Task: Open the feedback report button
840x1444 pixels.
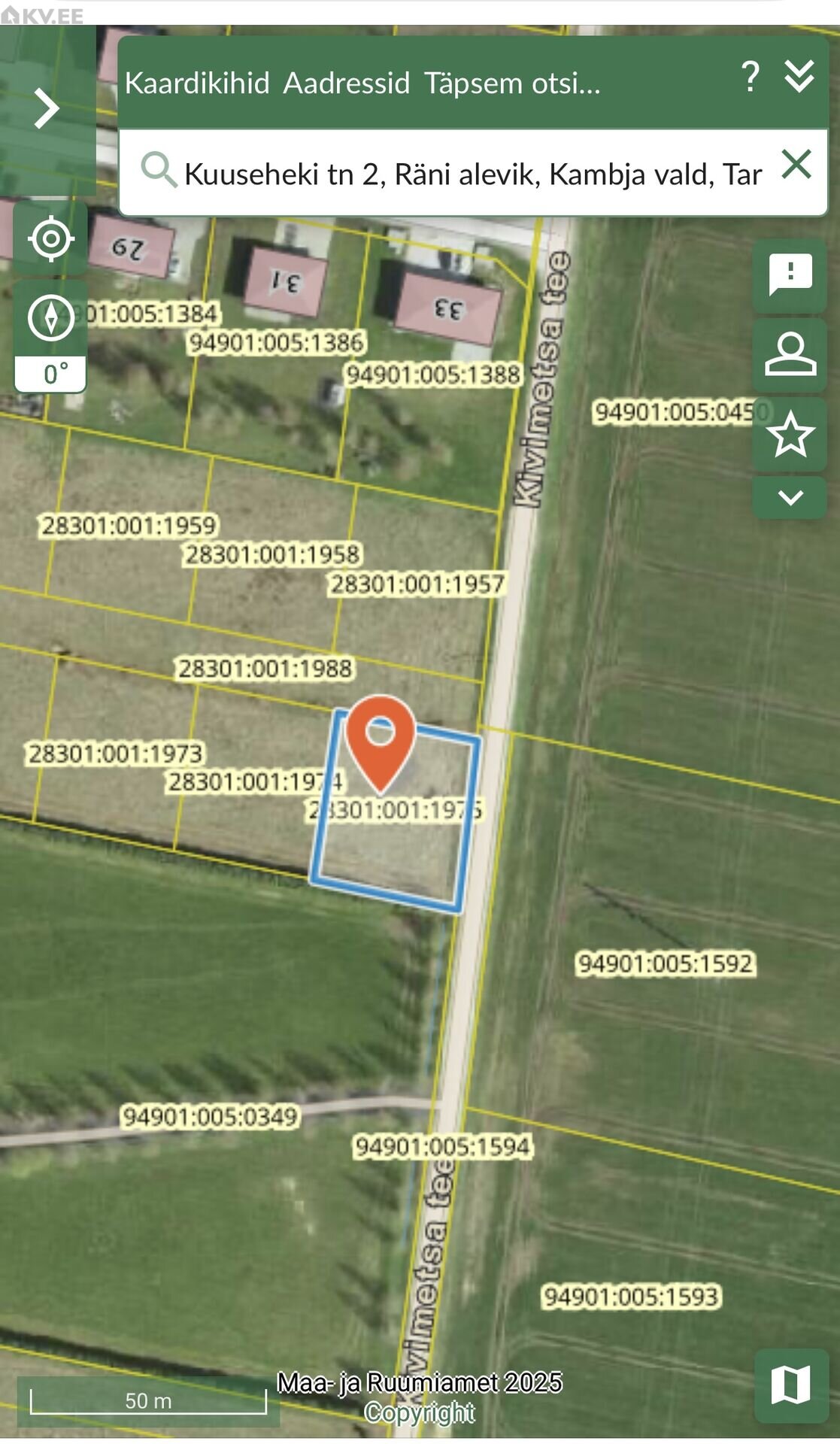Action: [x=790, y=275]
